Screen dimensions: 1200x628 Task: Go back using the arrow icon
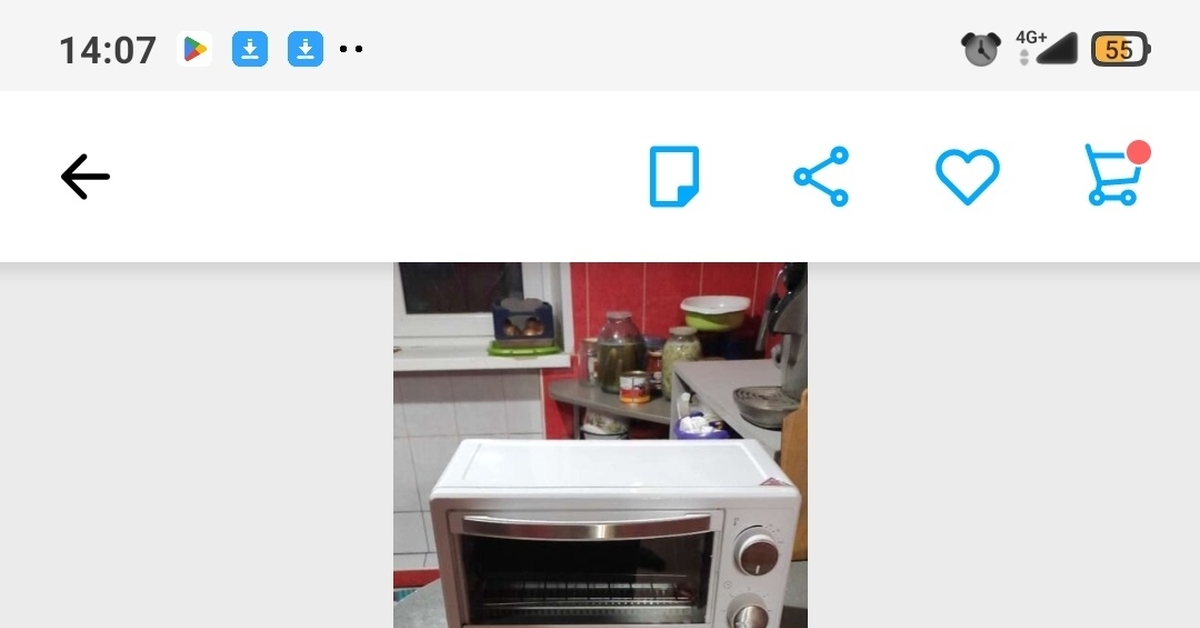pyautogui.click(x=85, y=177)
